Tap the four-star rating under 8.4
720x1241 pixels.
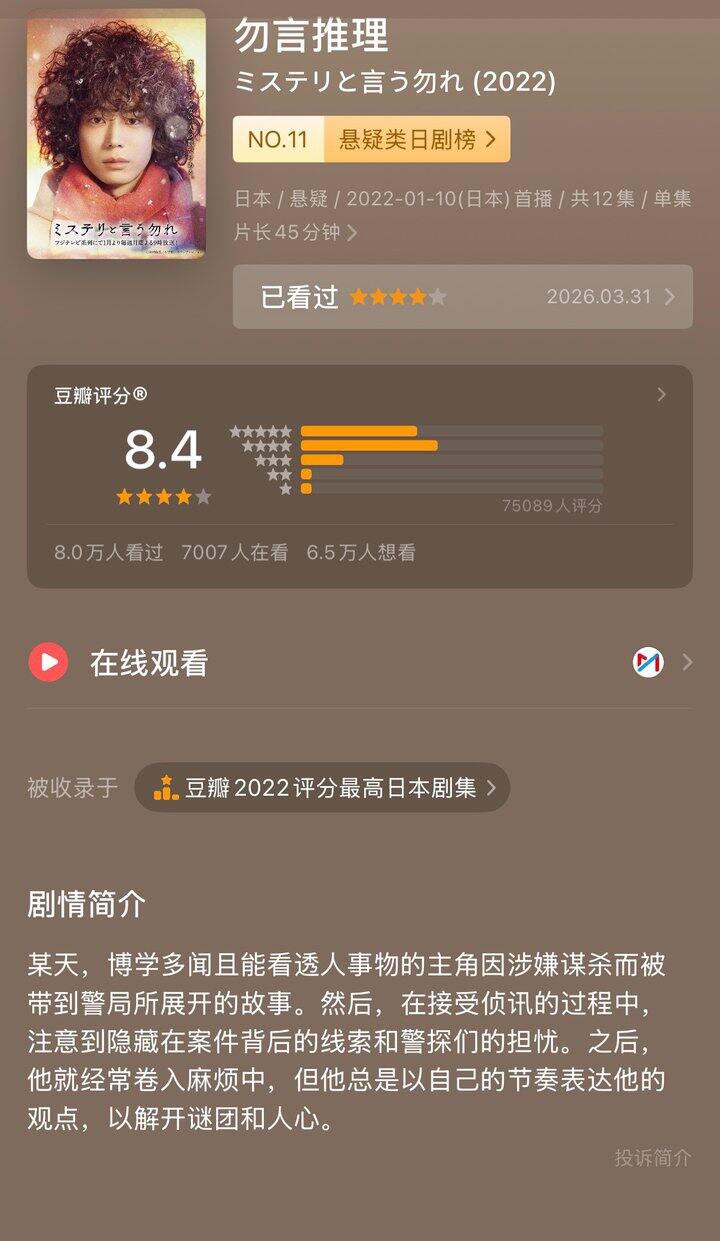(162, 495)
